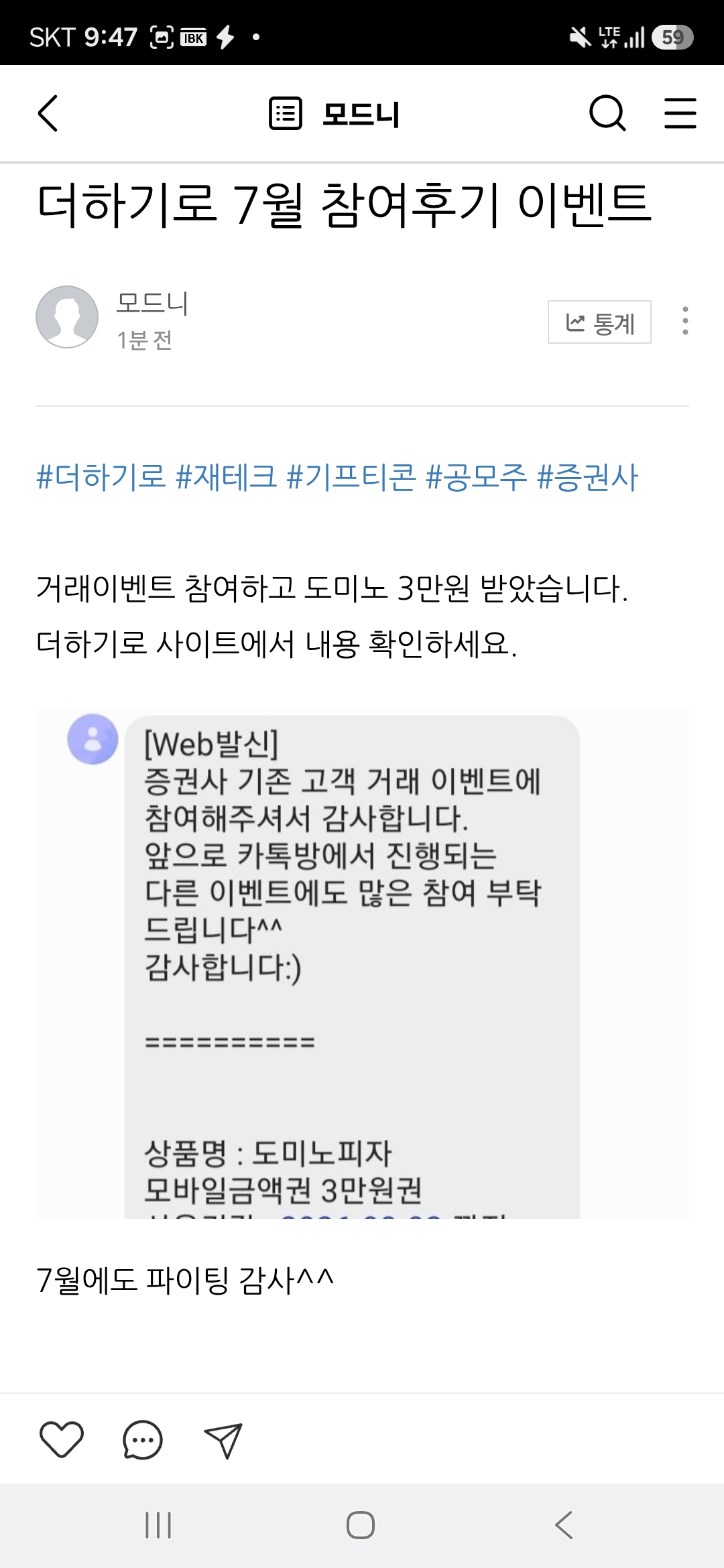Open the post's three-dot overflow menu
This screenshot has width=724, height=1568.
[685, 321]
